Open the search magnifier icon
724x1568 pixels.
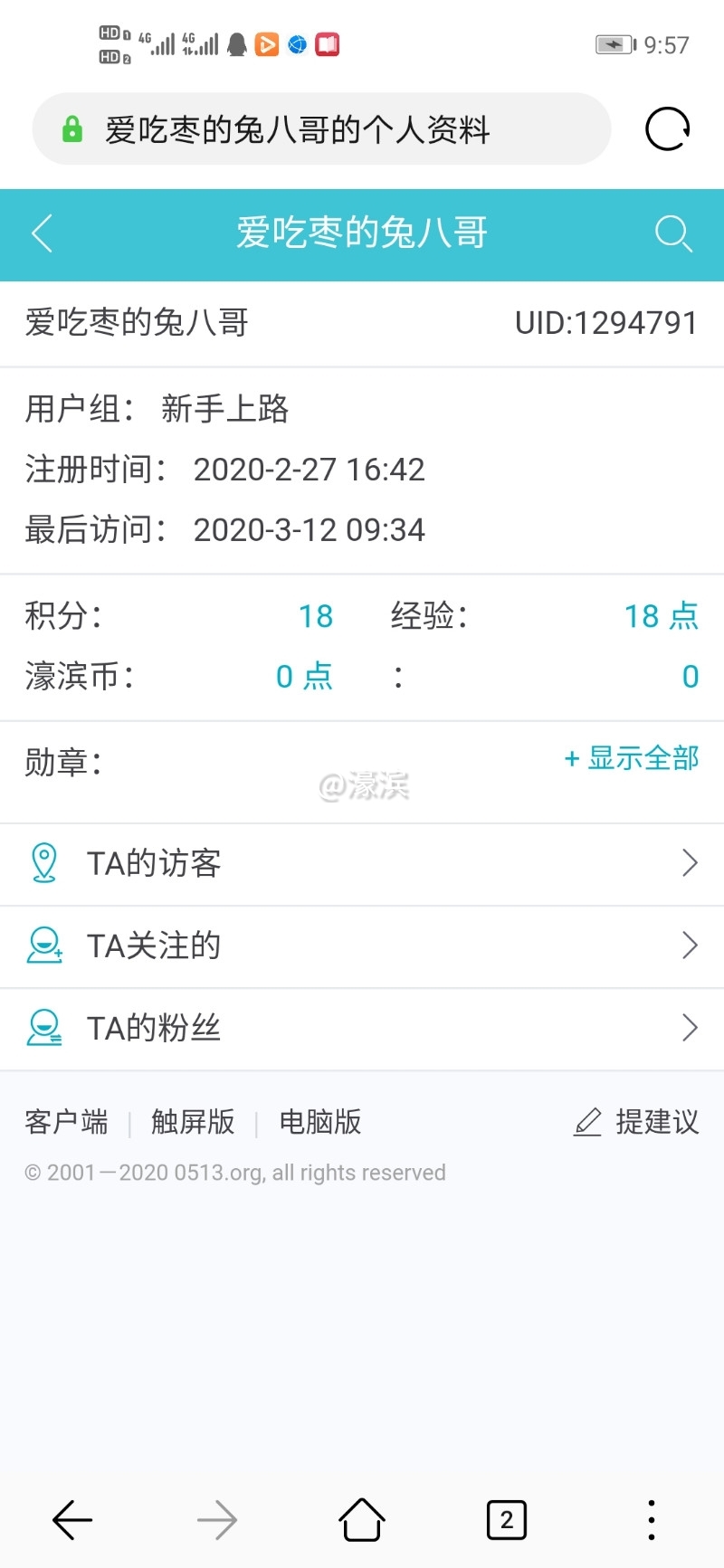673,233
